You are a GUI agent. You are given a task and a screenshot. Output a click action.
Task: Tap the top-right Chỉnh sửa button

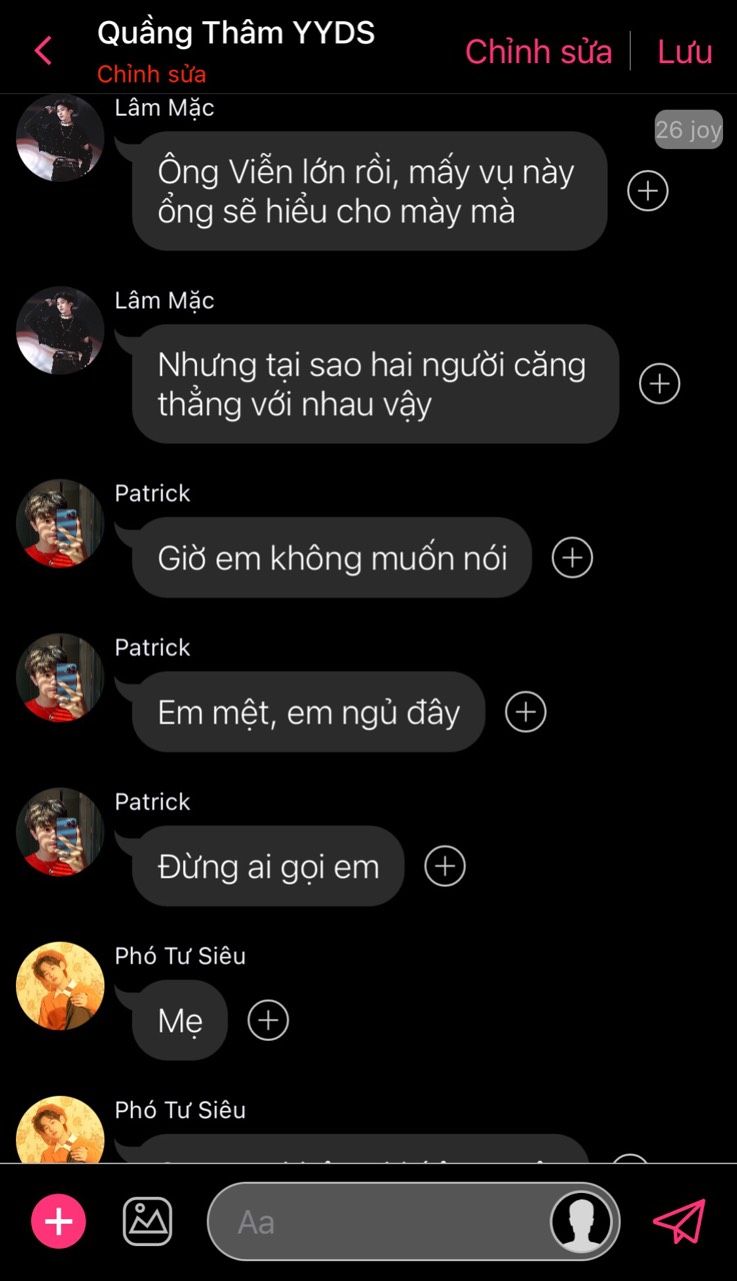pos(538,51)
